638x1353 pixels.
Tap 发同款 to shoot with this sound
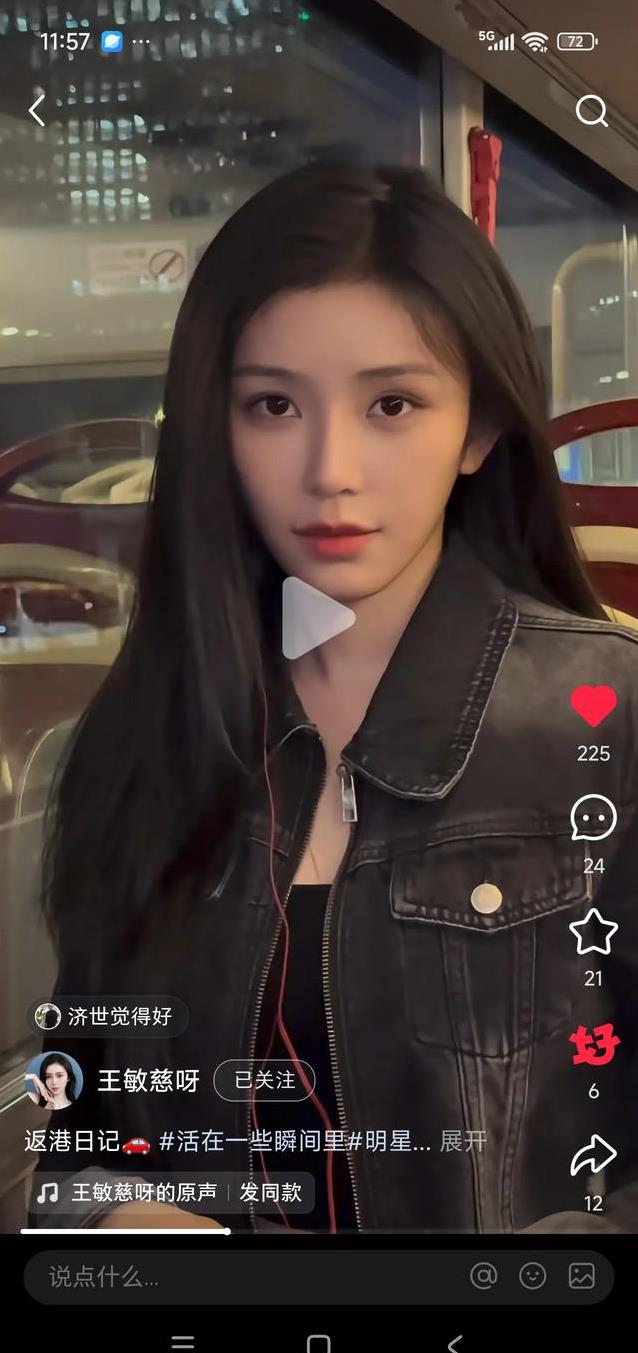[270, 1193]
